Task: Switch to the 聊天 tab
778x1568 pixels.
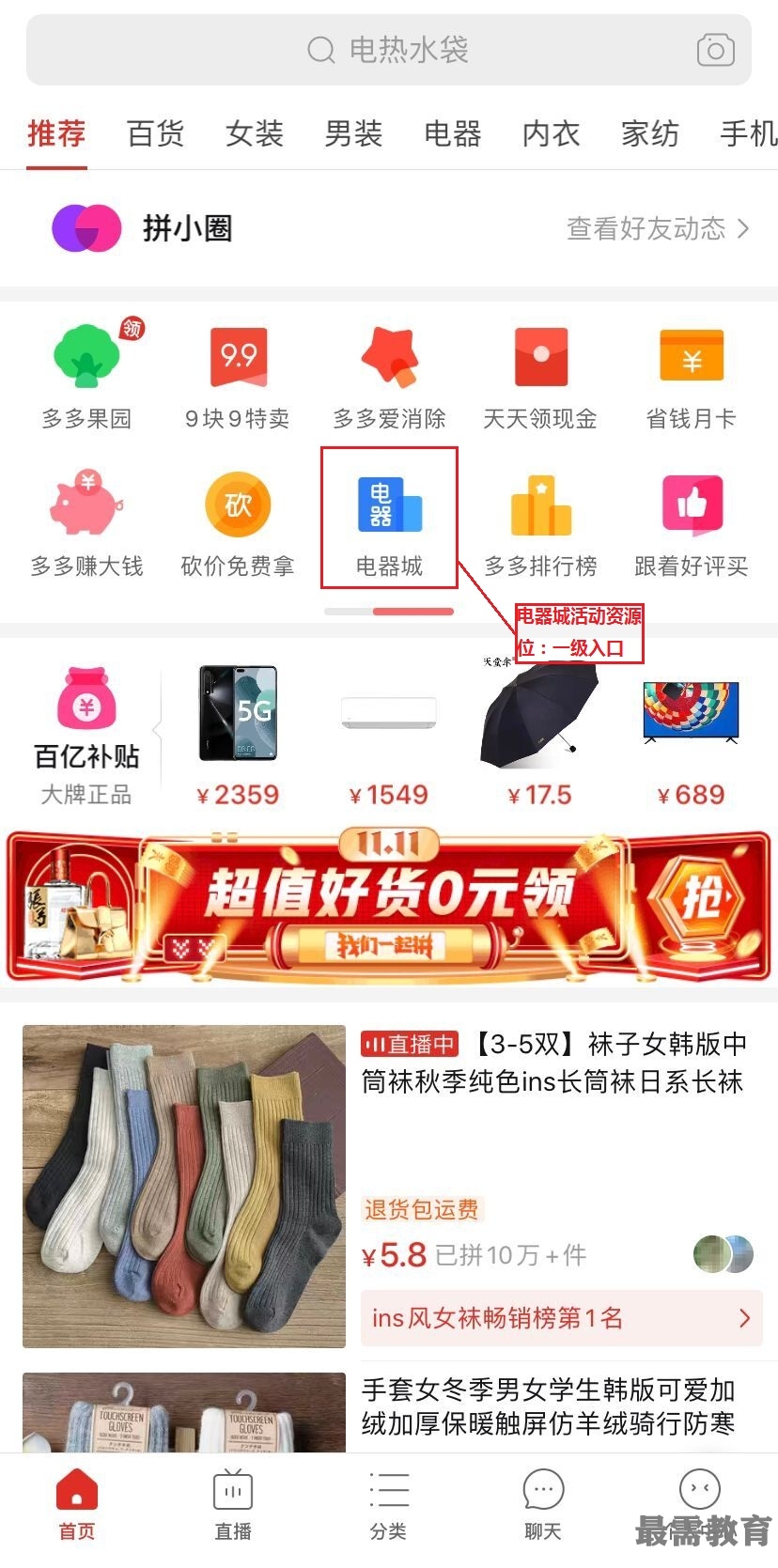Action: 542,1505
